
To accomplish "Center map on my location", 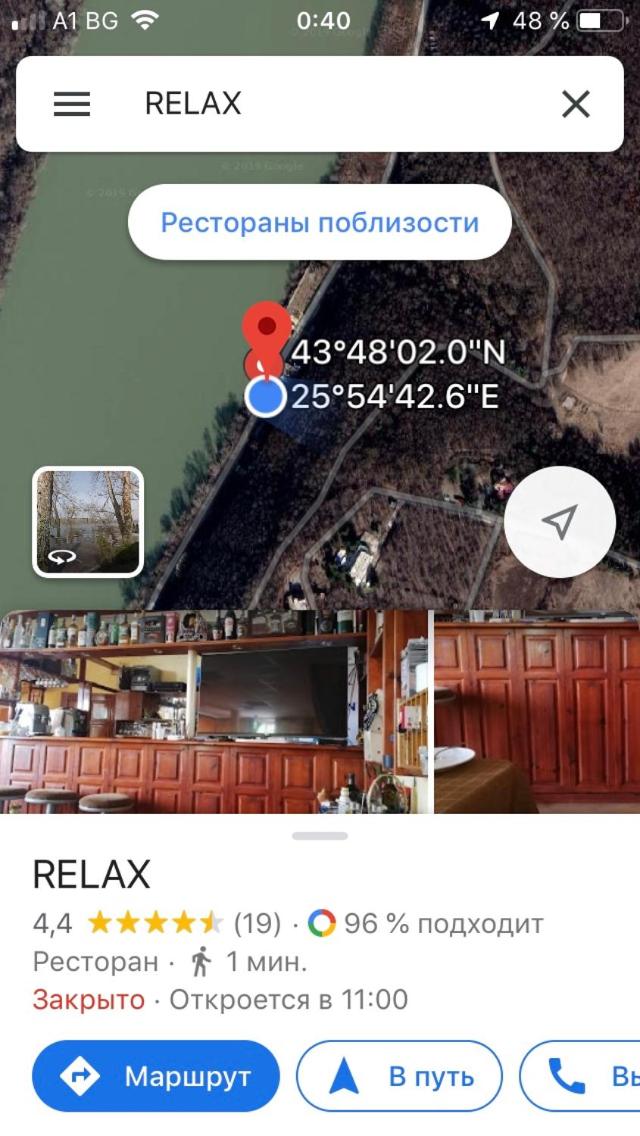I will [x=559, y=521].
